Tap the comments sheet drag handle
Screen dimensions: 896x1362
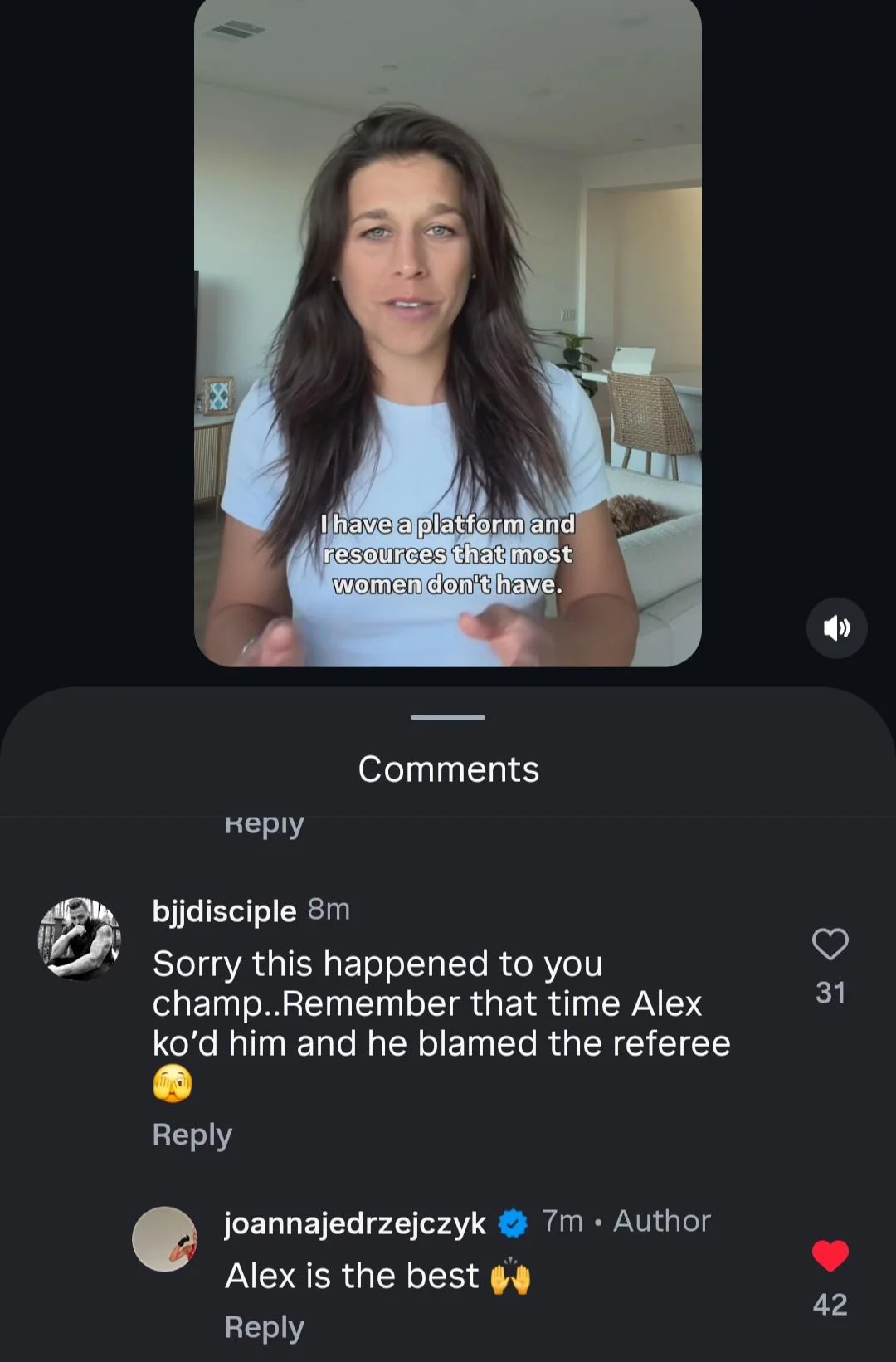[x=448, y=717]
